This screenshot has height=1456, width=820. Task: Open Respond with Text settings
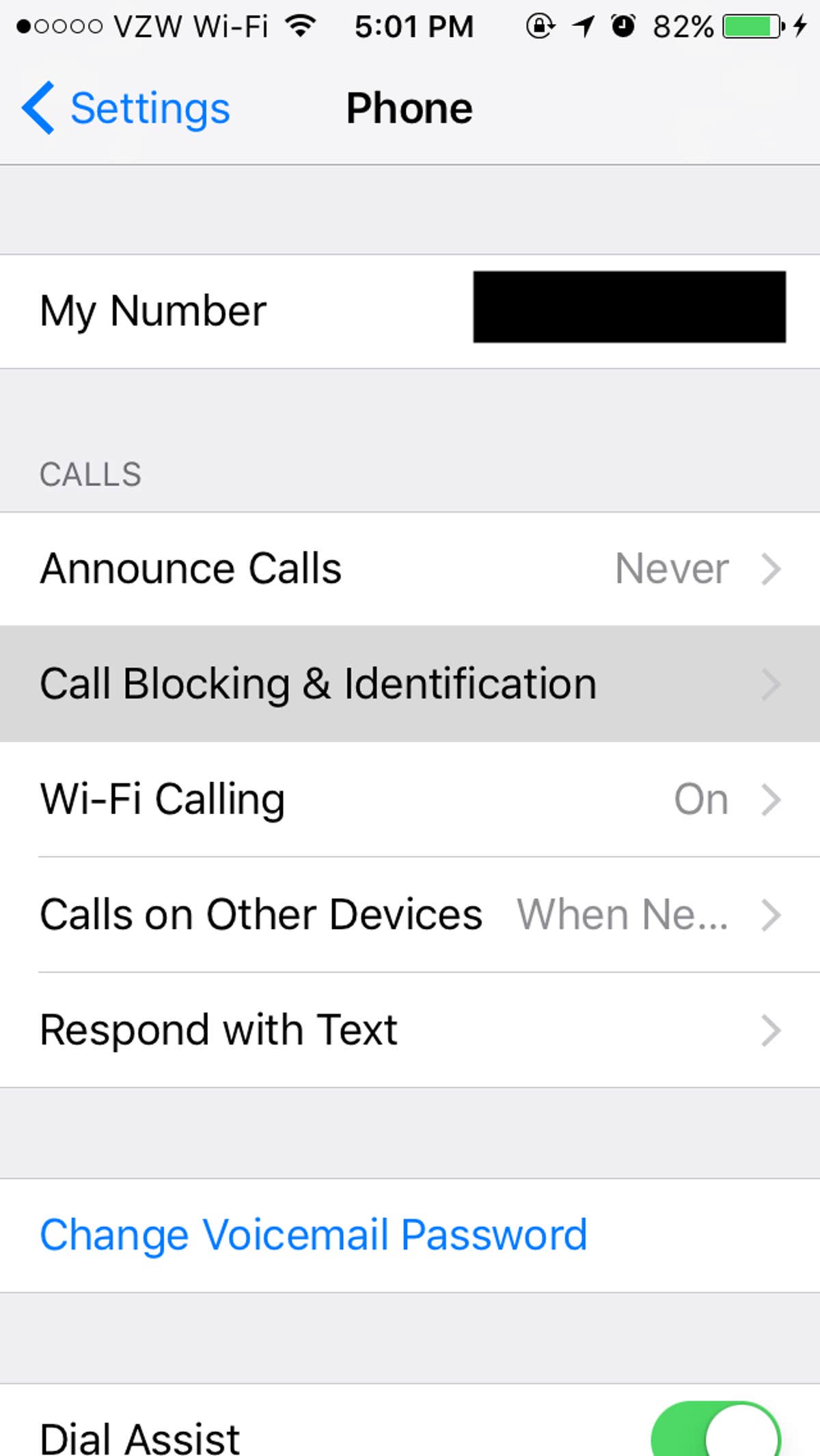coord(410,1029)
